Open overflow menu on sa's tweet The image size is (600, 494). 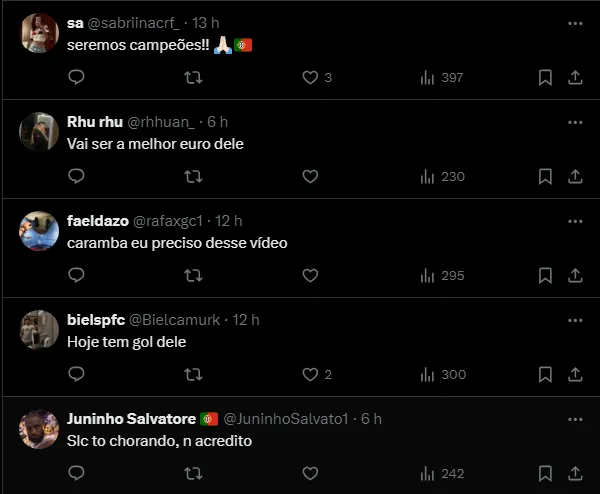(x=574, y=23)
